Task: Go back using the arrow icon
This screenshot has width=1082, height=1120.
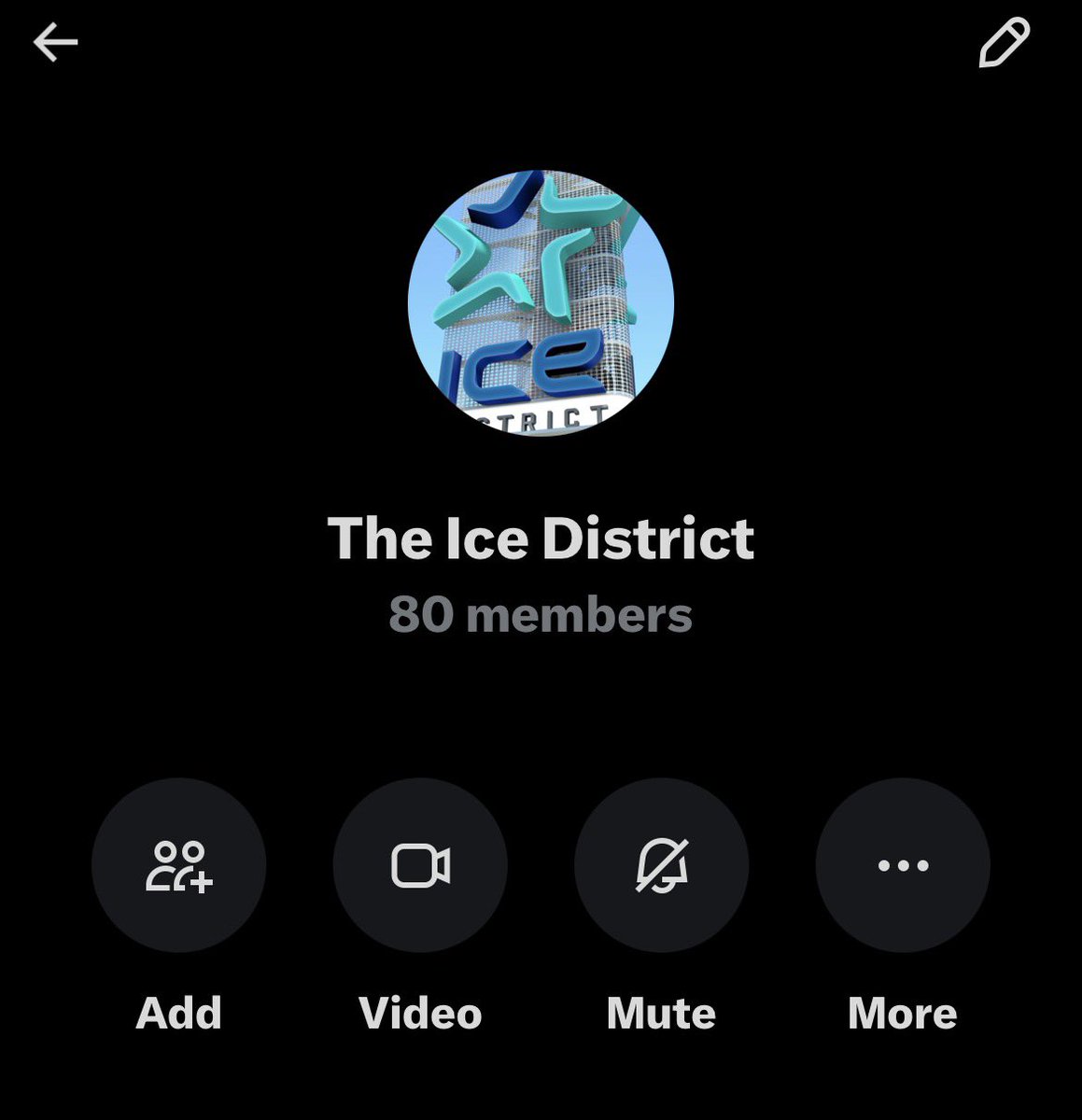Action: click(x=55, y=43)
